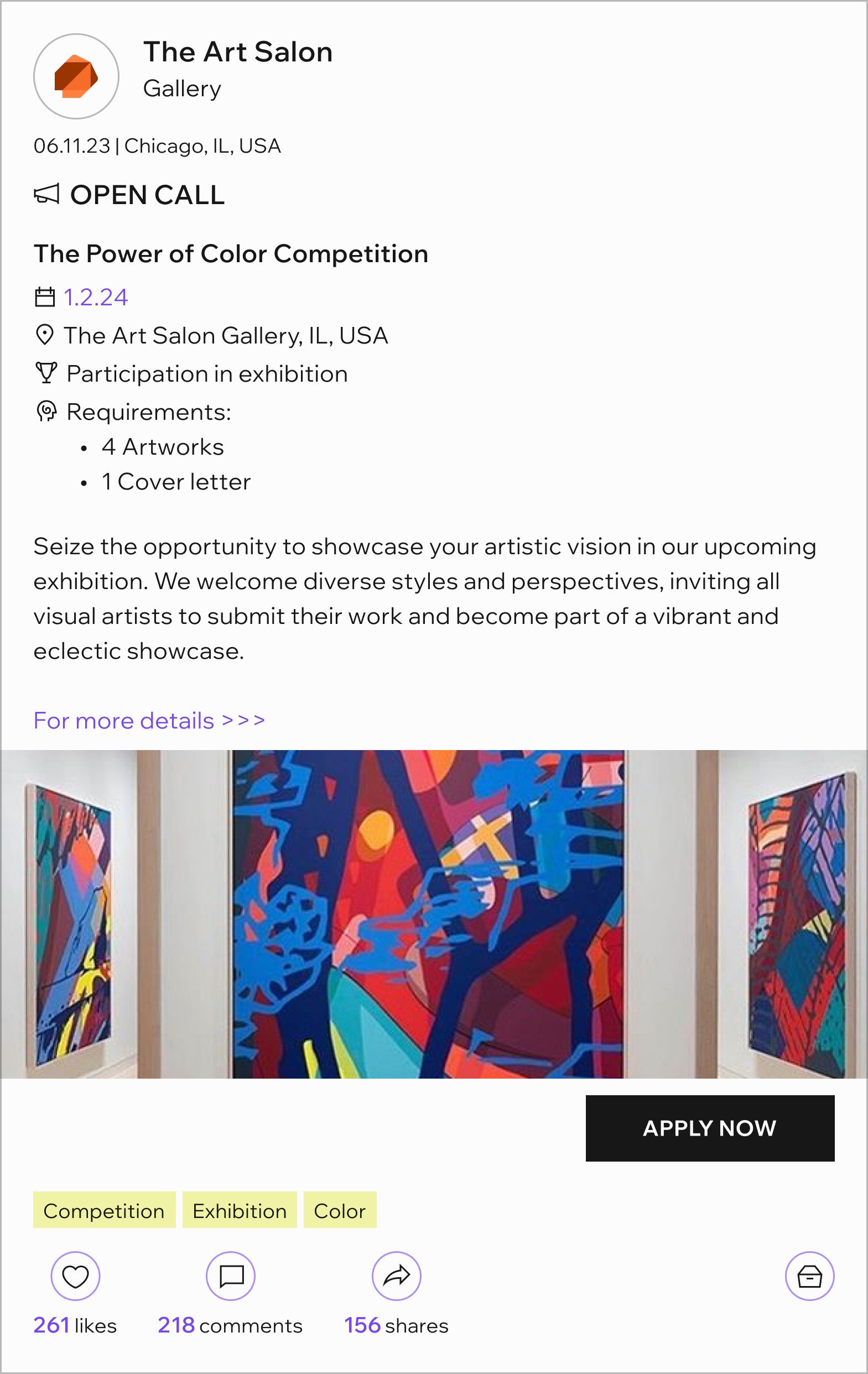Share The Power of Color Competition post
This screenshot has width=868, height=1374.
pyautogui.click(x=396, y=1276)
